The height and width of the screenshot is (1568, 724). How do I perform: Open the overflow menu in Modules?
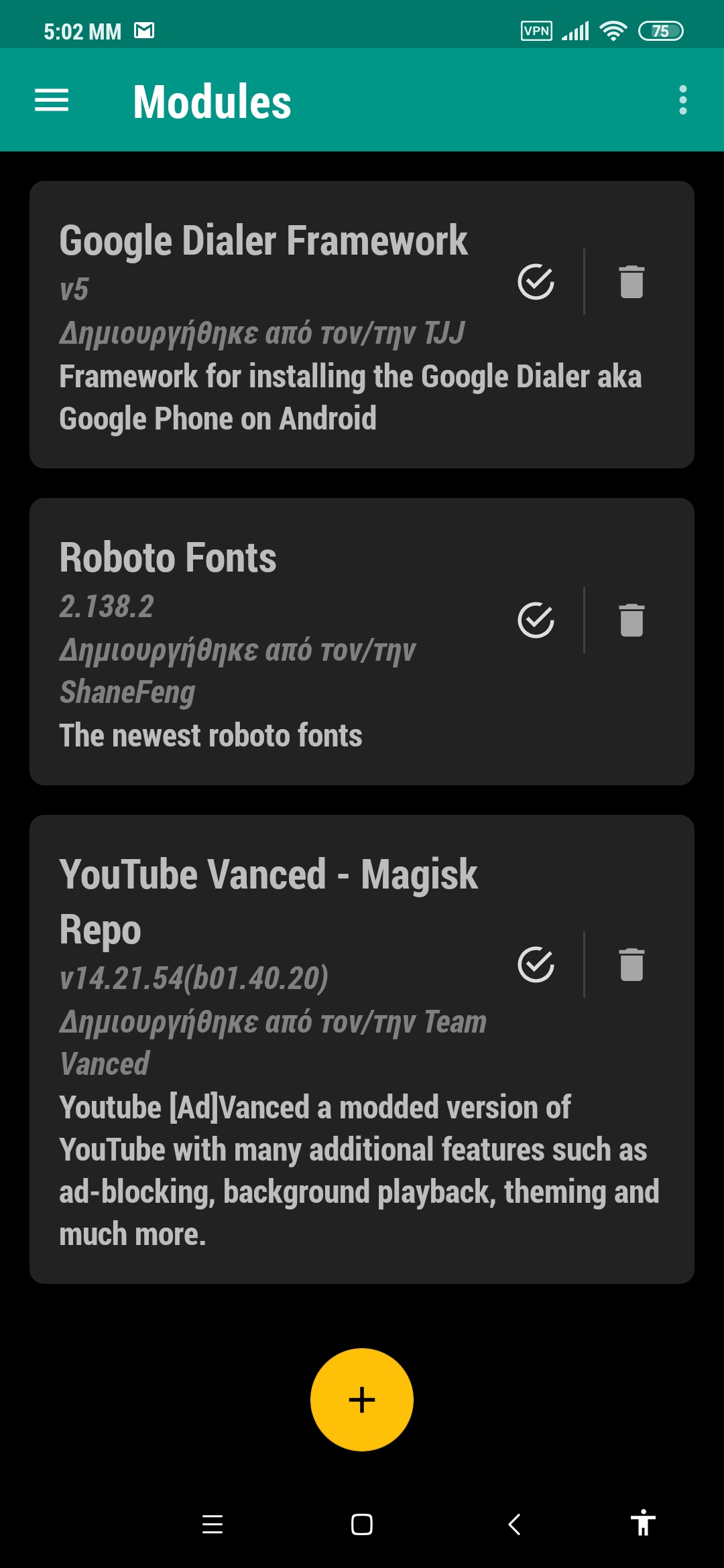click(682, 101)
